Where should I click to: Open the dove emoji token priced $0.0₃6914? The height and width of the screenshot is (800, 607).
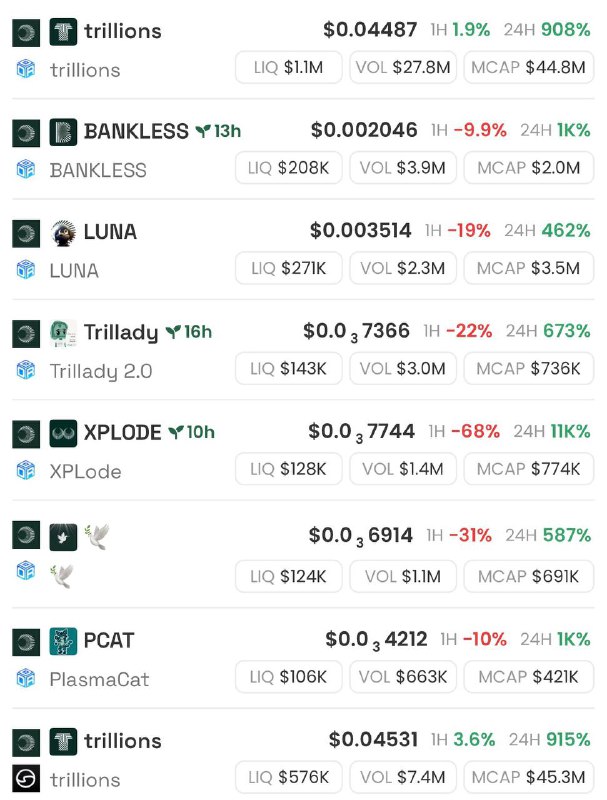(96, 537)
